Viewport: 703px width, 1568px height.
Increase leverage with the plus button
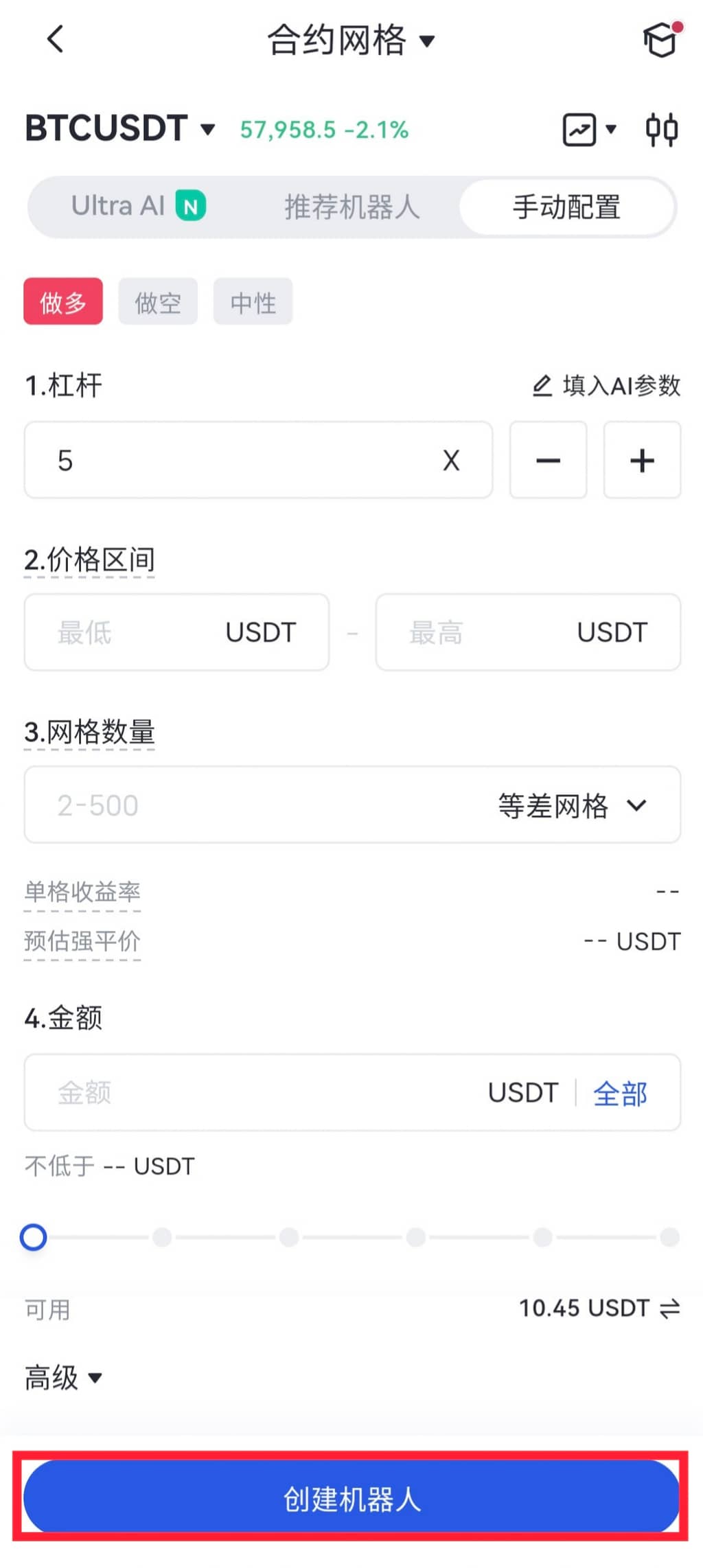(x=642, y=460)
